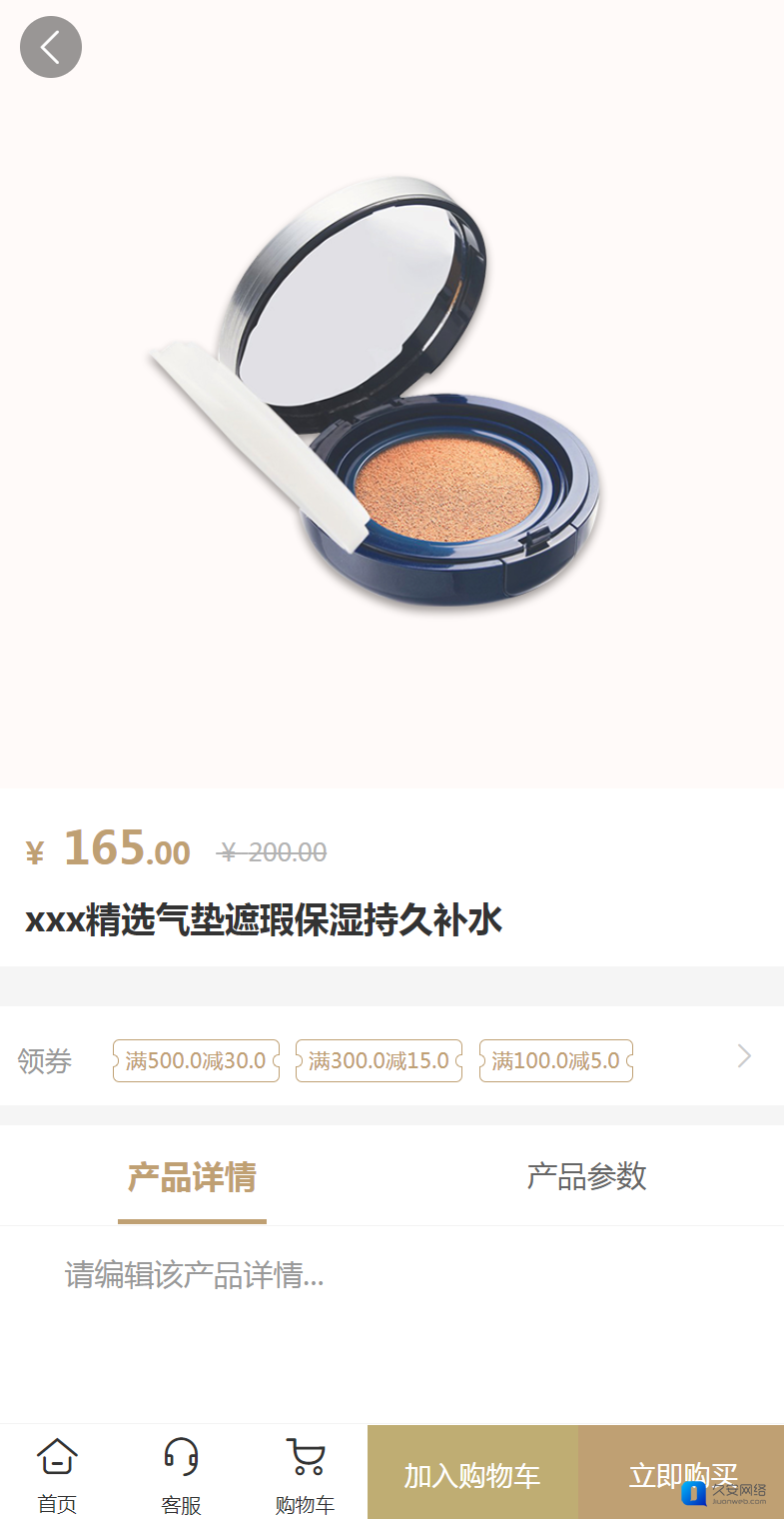Screen dimensions: 784x1519
Task: Contact 客服 customer service
Action: tap(181, 1475)
